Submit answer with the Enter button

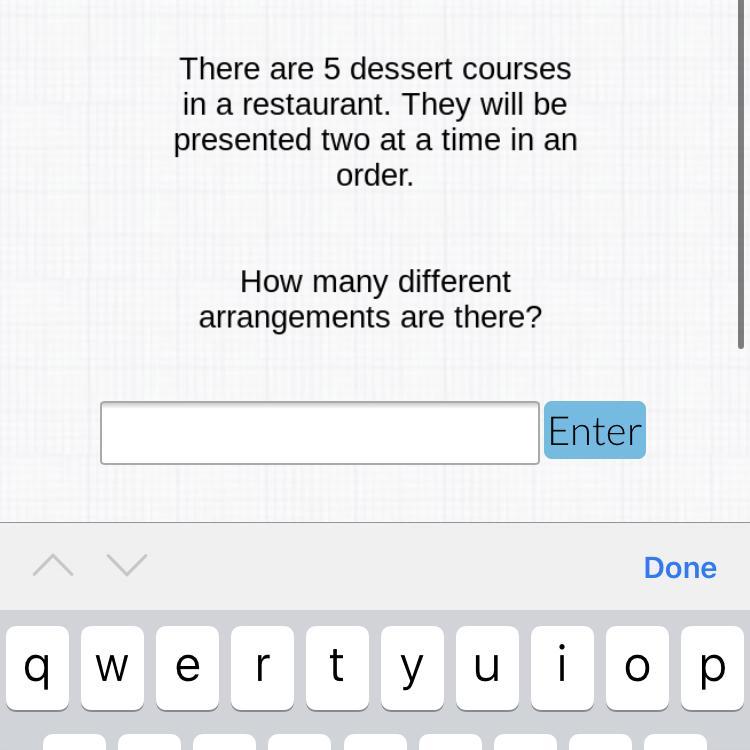tap(595, 430)
